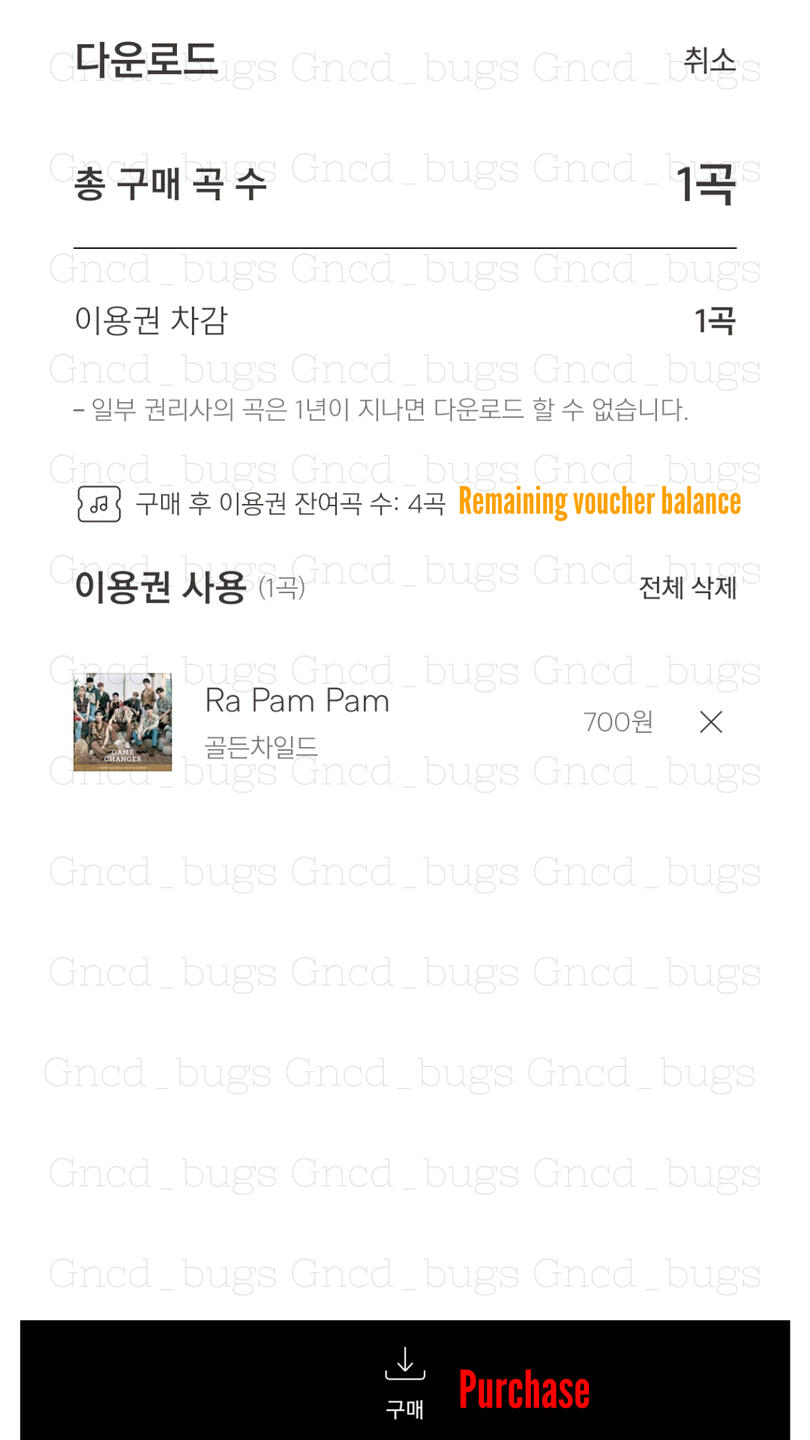Select 전체 삭제 to remove all songs

pos(688,588)
